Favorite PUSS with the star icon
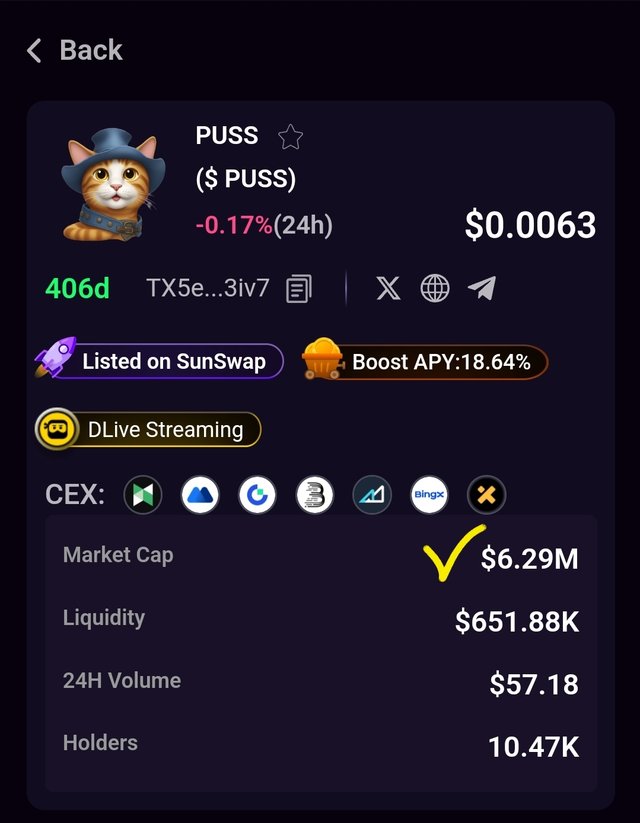The height and width of the screenshot is (823, 640). (x=290, y=137)
